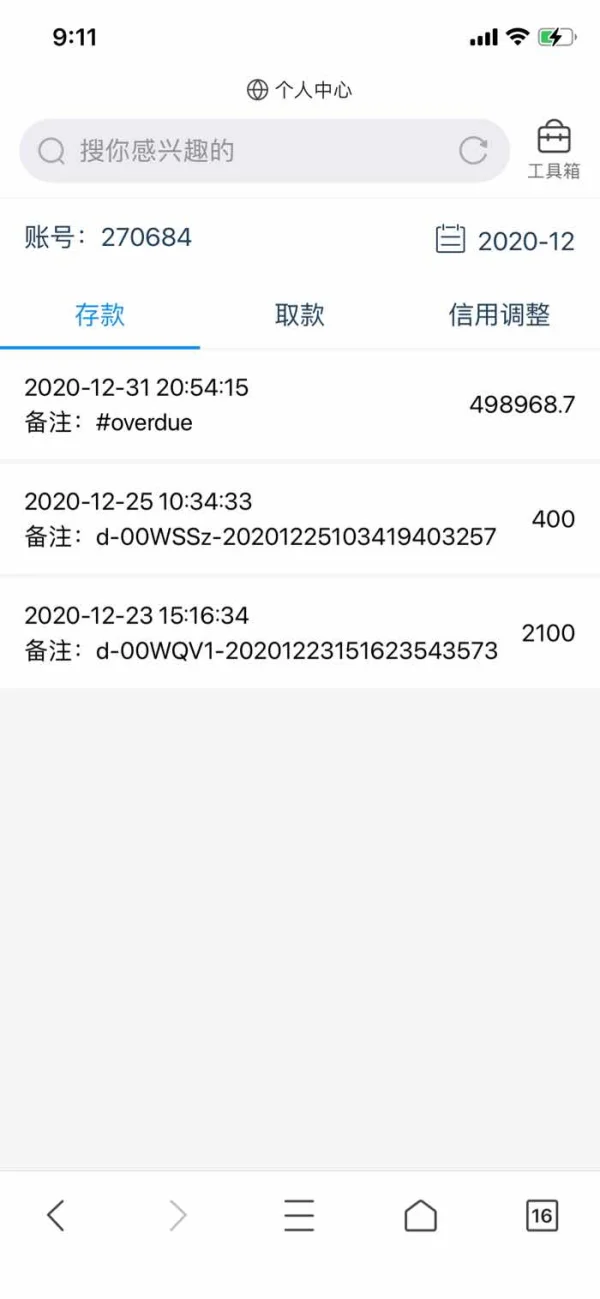This screenshot has height=1299, width=600.
Task: Show the 16 open browser tabs
Action: (x=541, y=1215)
